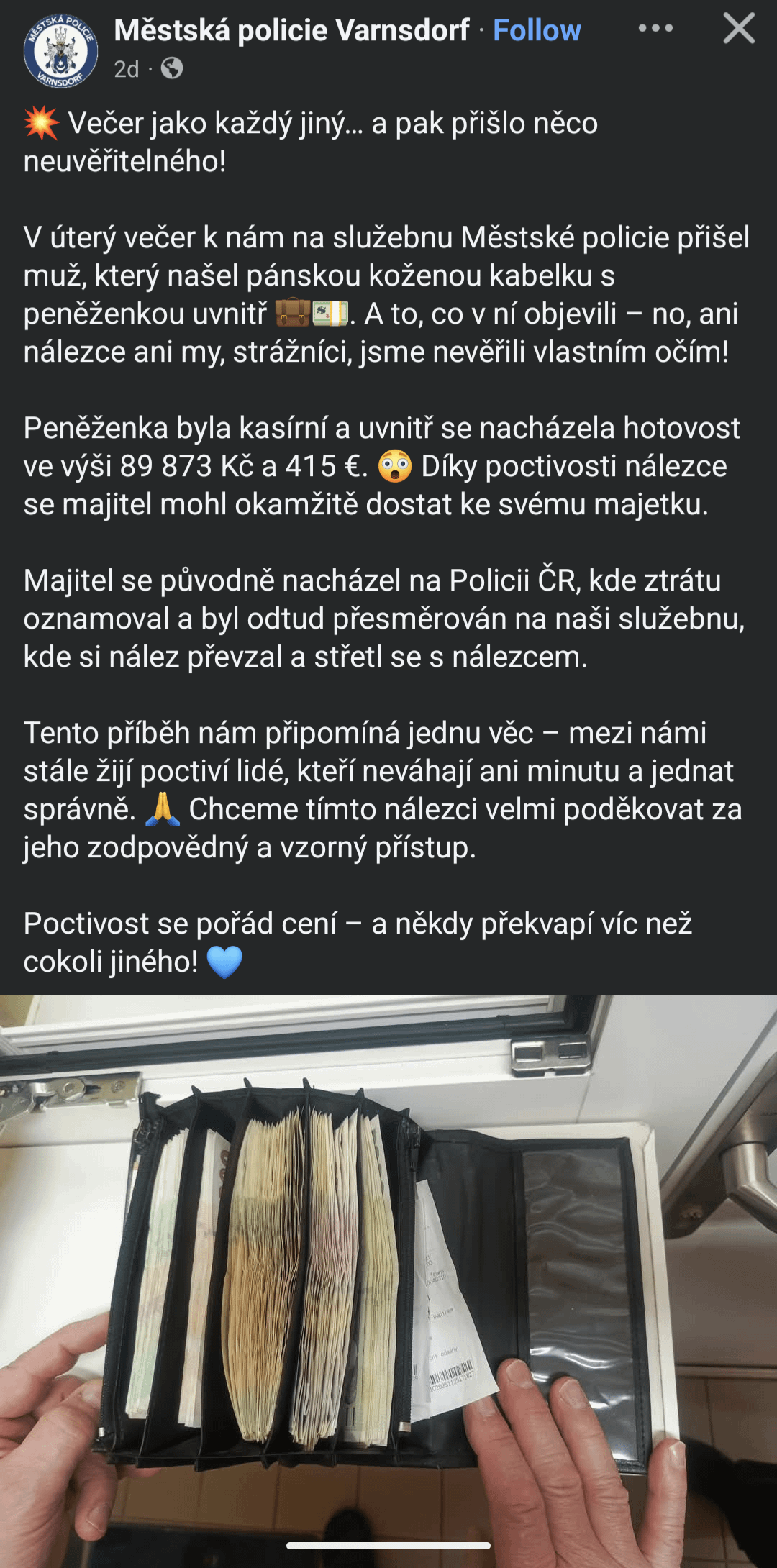Follow Městská policie Varnsdorf page
The image size is (777, 1568).
[x=537, y=30]
